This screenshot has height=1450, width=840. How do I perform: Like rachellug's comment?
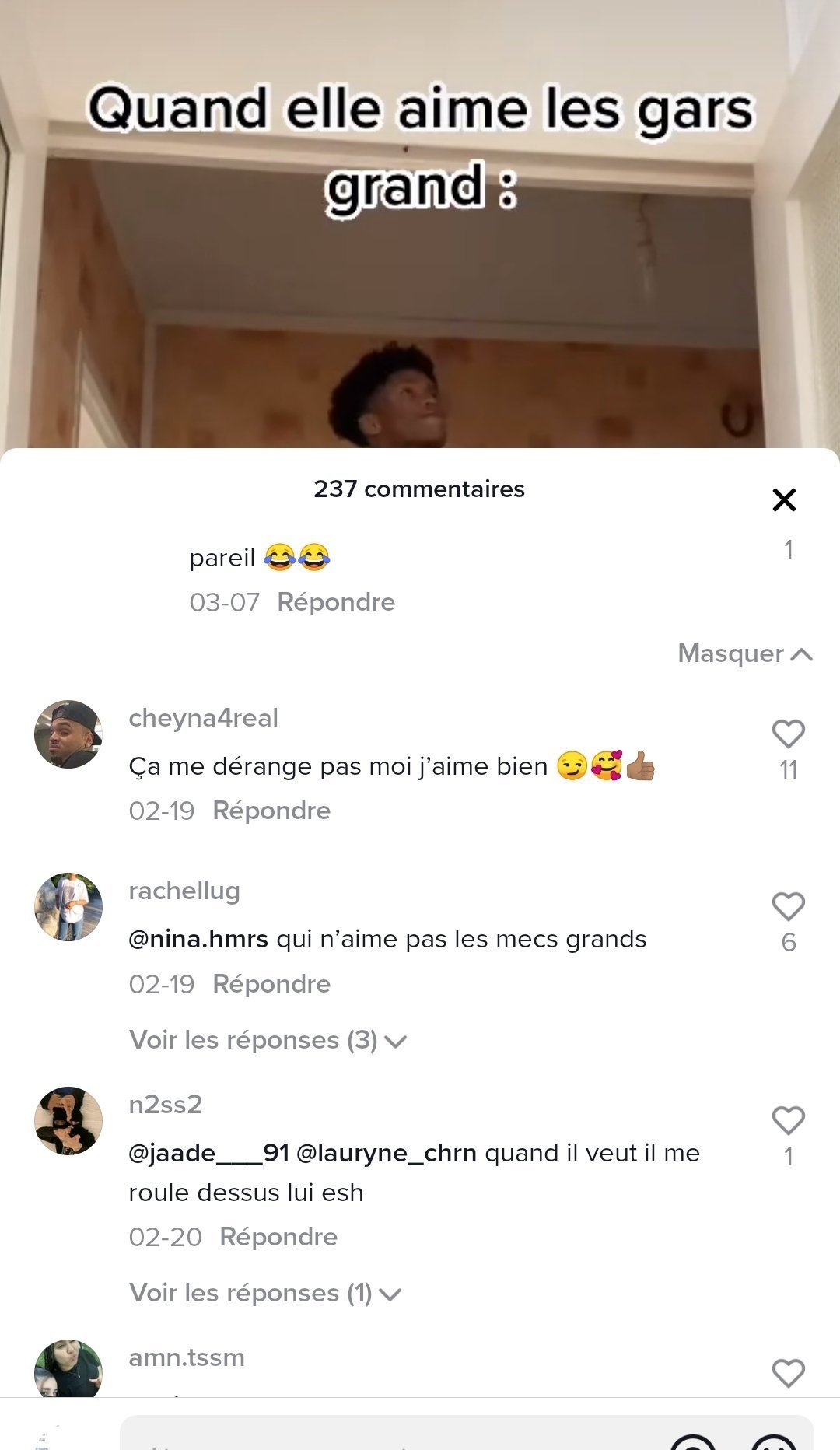click(788, 906)
